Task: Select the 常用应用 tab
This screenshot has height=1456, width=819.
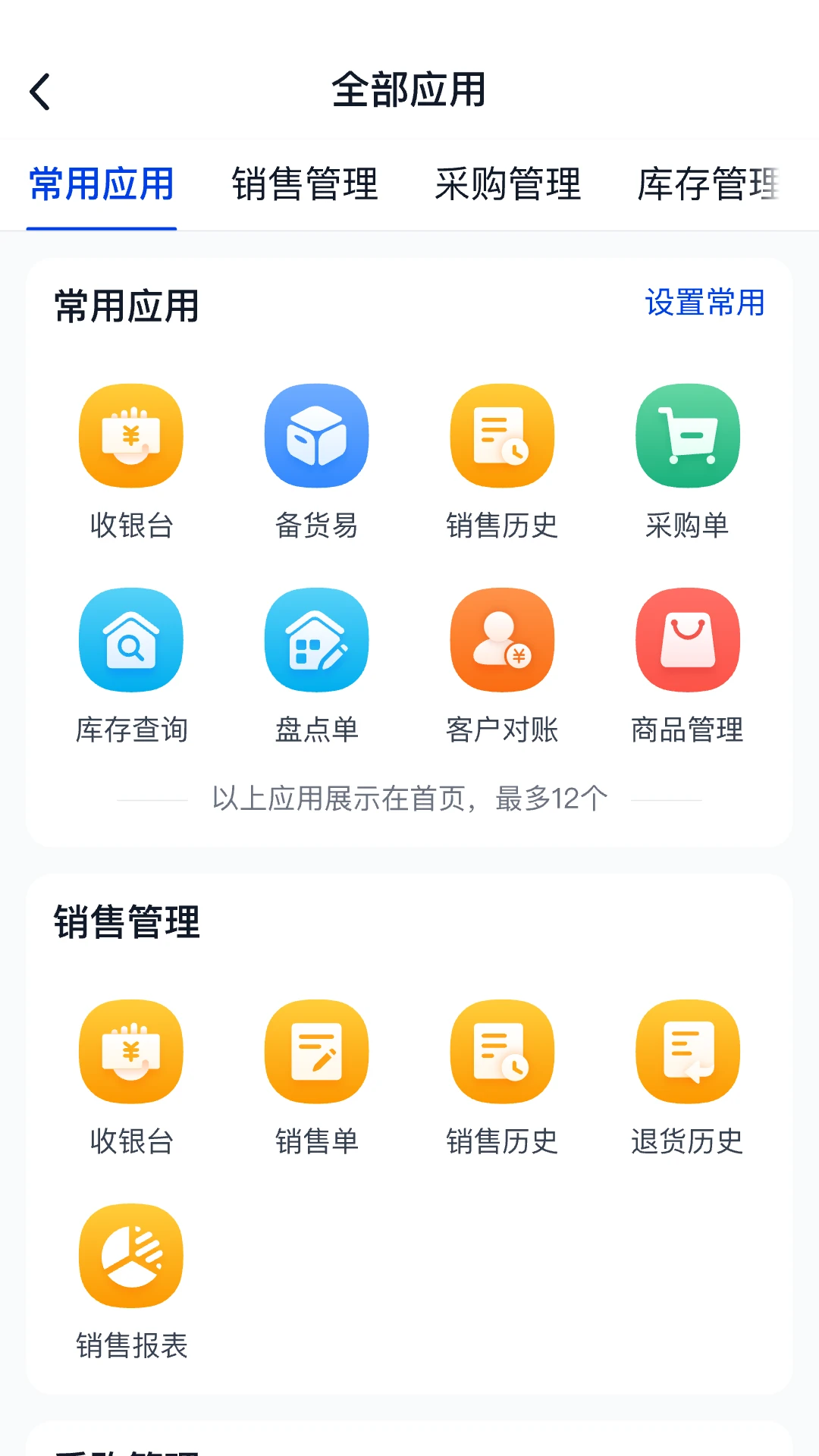Action: 102,184
